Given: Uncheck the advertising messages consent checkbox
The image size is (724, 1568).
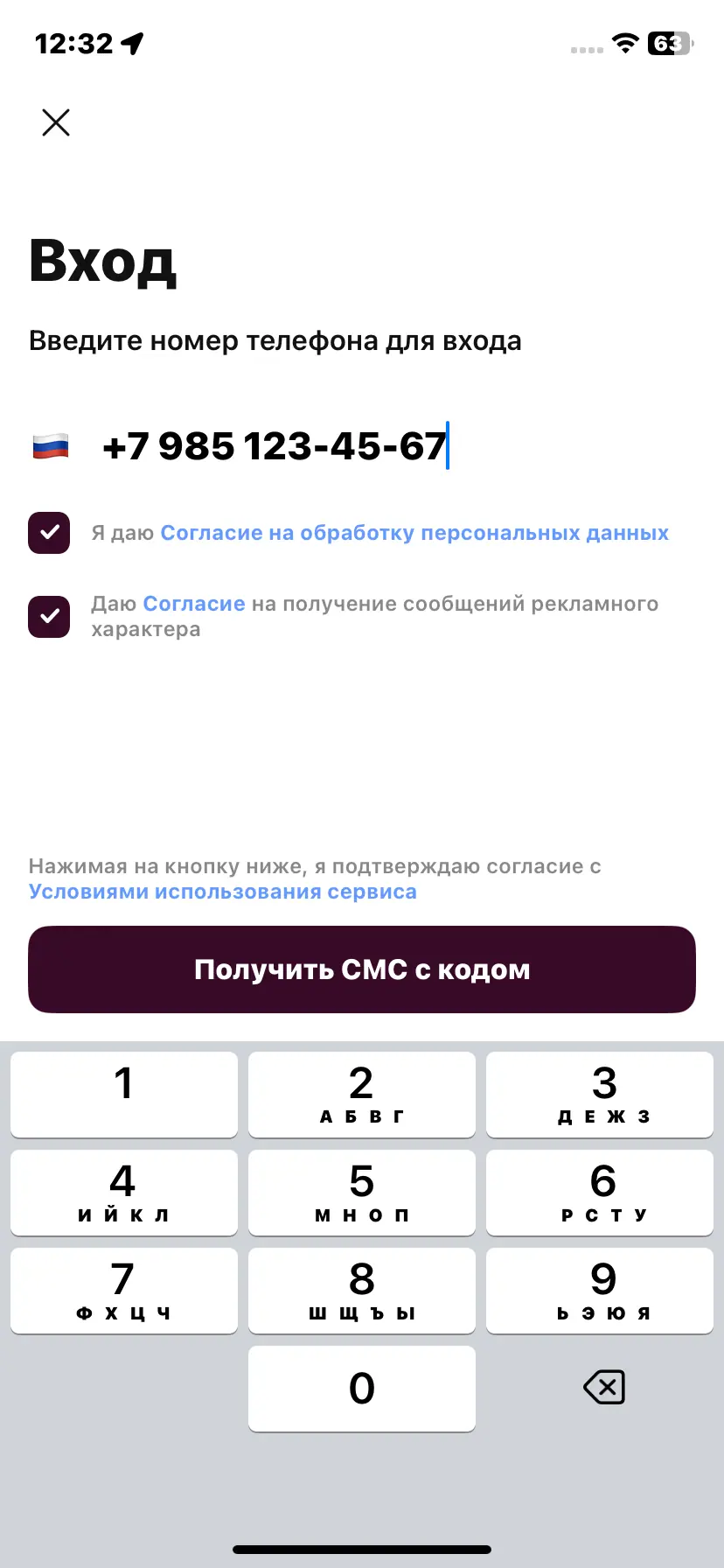Looking at the screenshot, I should tap(49, 617).
